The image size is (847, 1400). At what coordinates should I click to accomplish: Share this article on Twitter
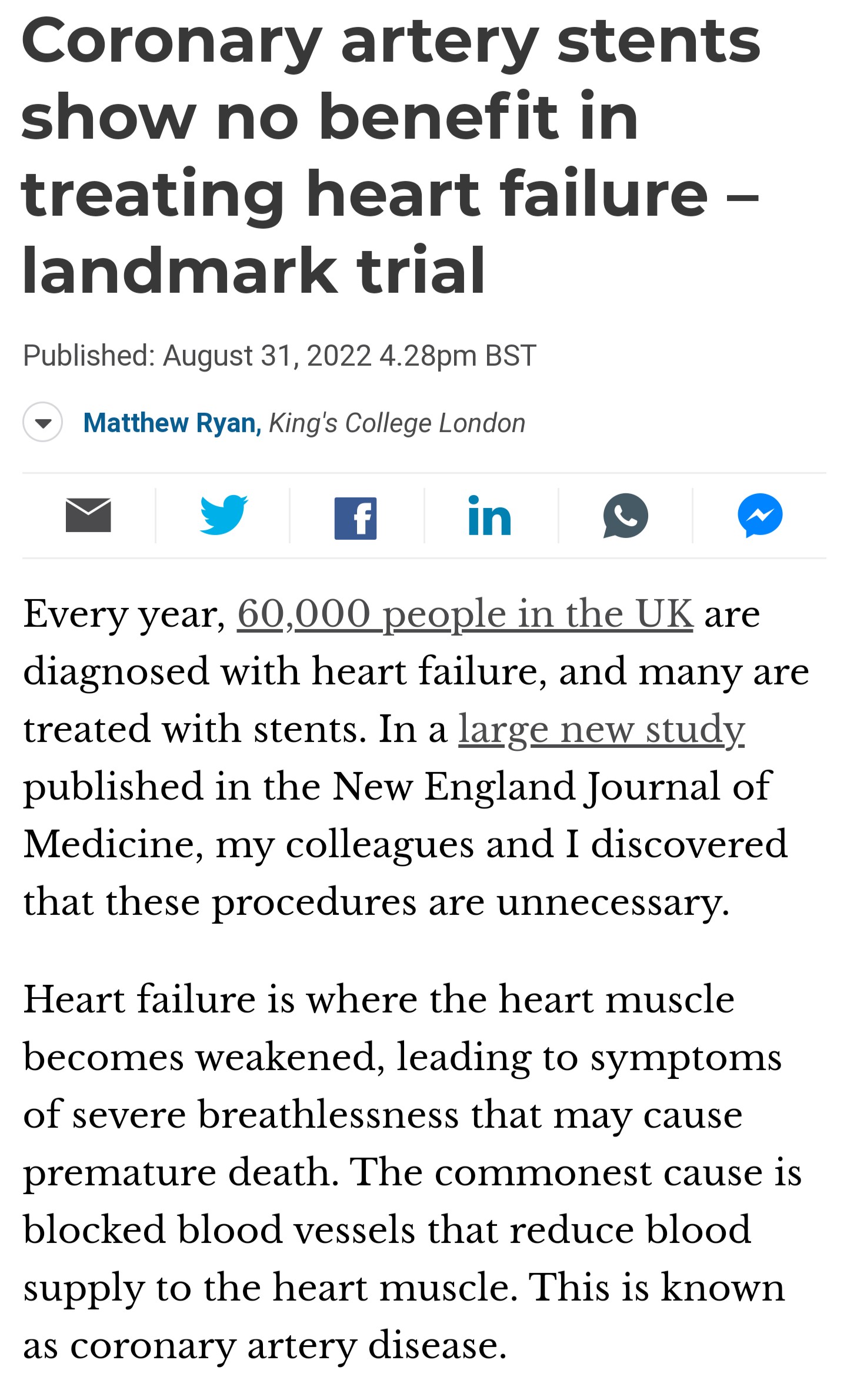point(223,515)
